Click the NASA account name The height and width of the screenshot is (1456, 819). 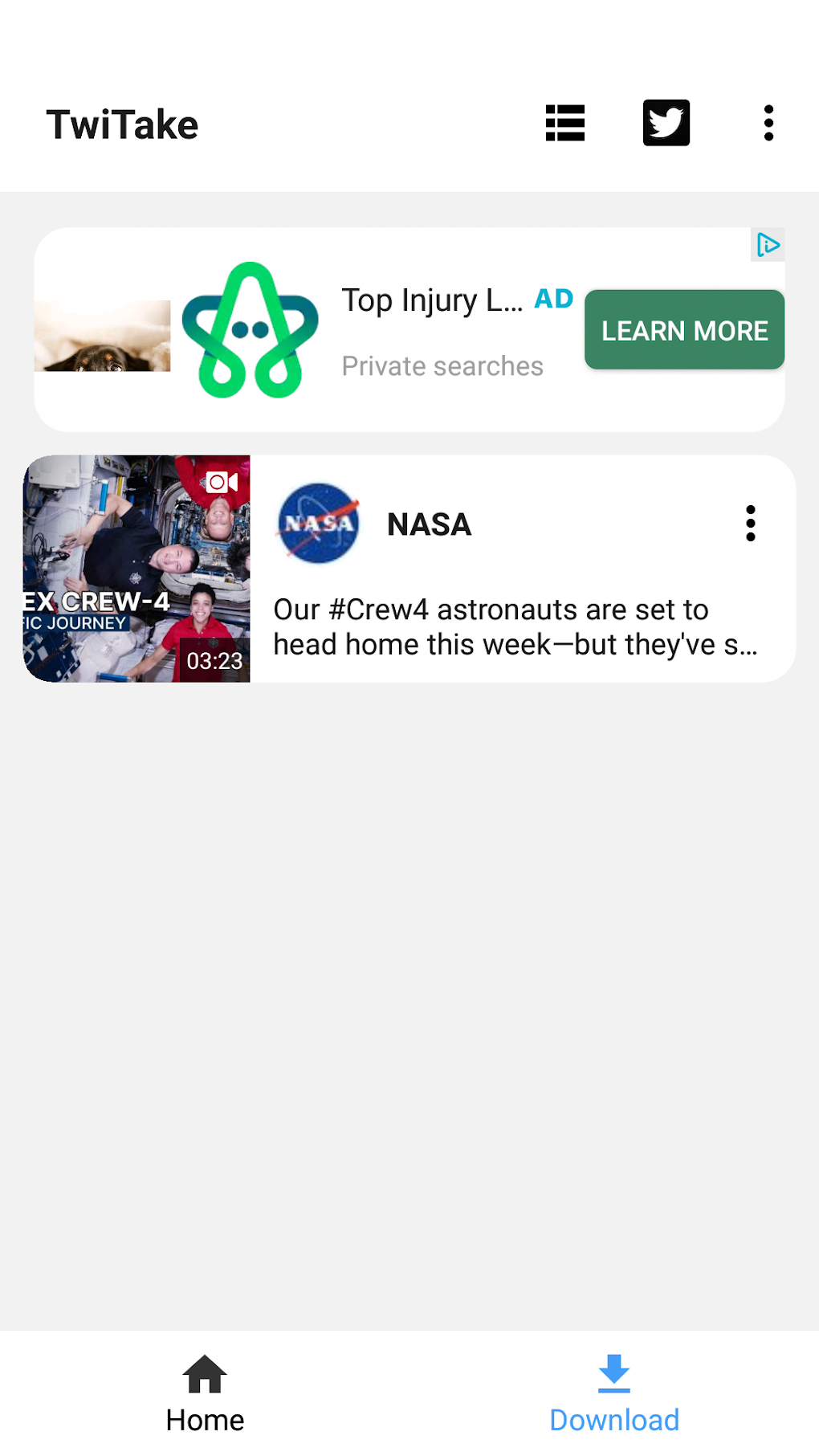428,524
